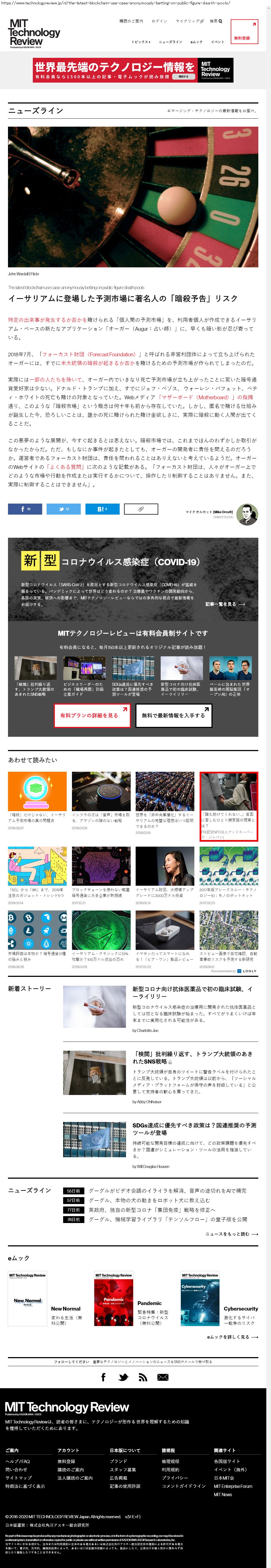Viewport: 271px width, 1568px height.
Task: Share the article on Twitter
Action: coord(63,509)
